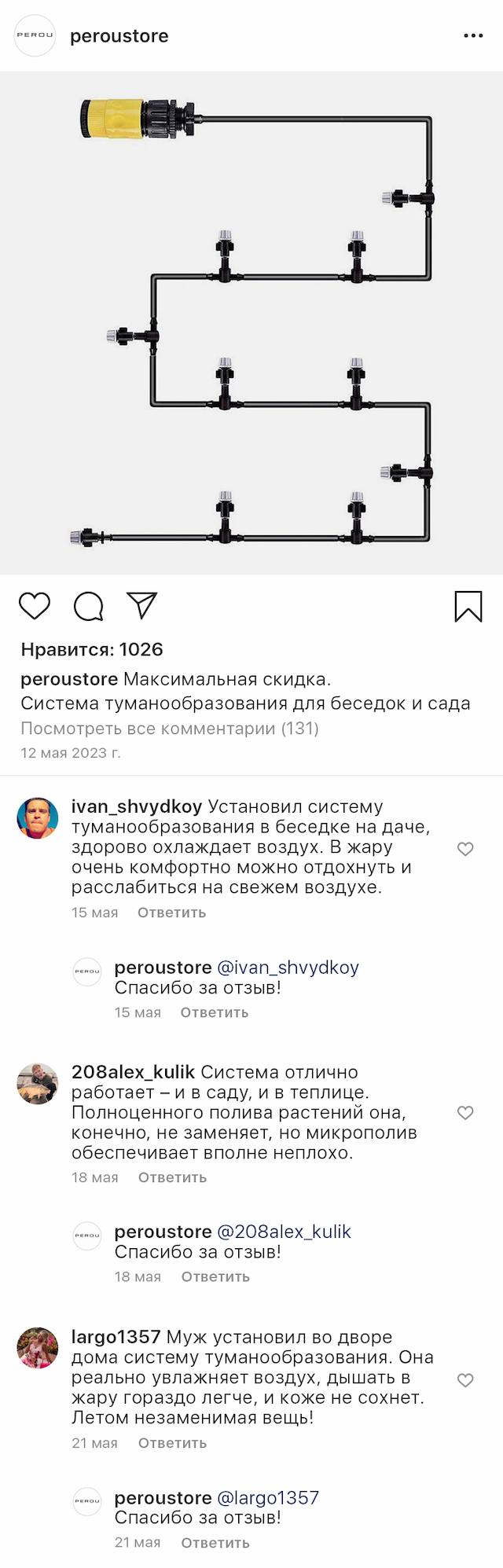Viewport: 503px width, 1568px height.
Task: Open the @ivan_shvydkoy mention link
Action: point(288,968)
